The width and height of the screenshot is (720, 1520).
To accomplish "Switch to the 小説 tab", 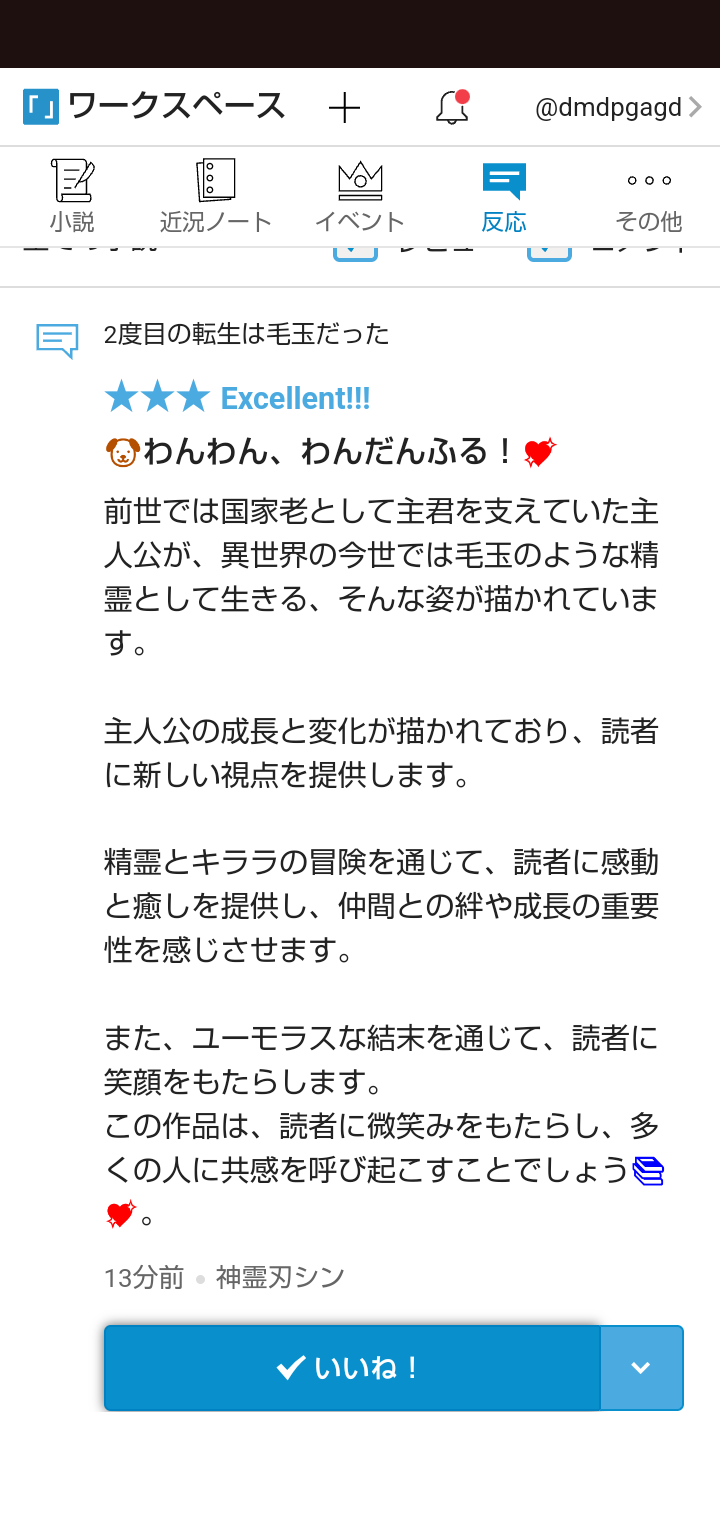I will coord(72,196).
